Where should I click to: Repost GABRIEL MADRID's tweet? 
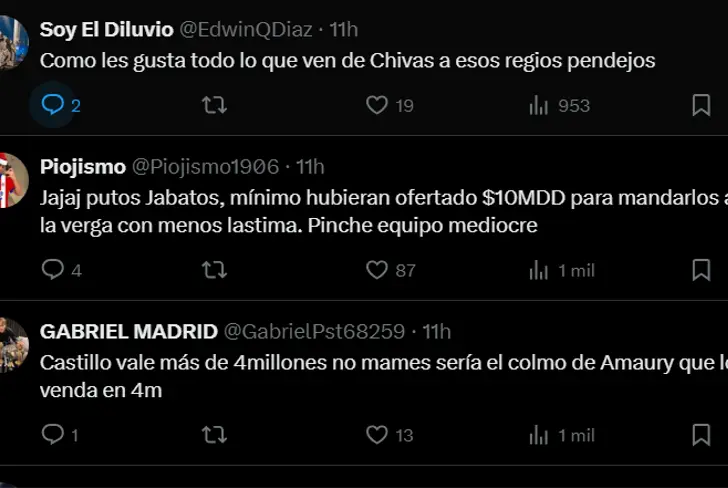214,435
